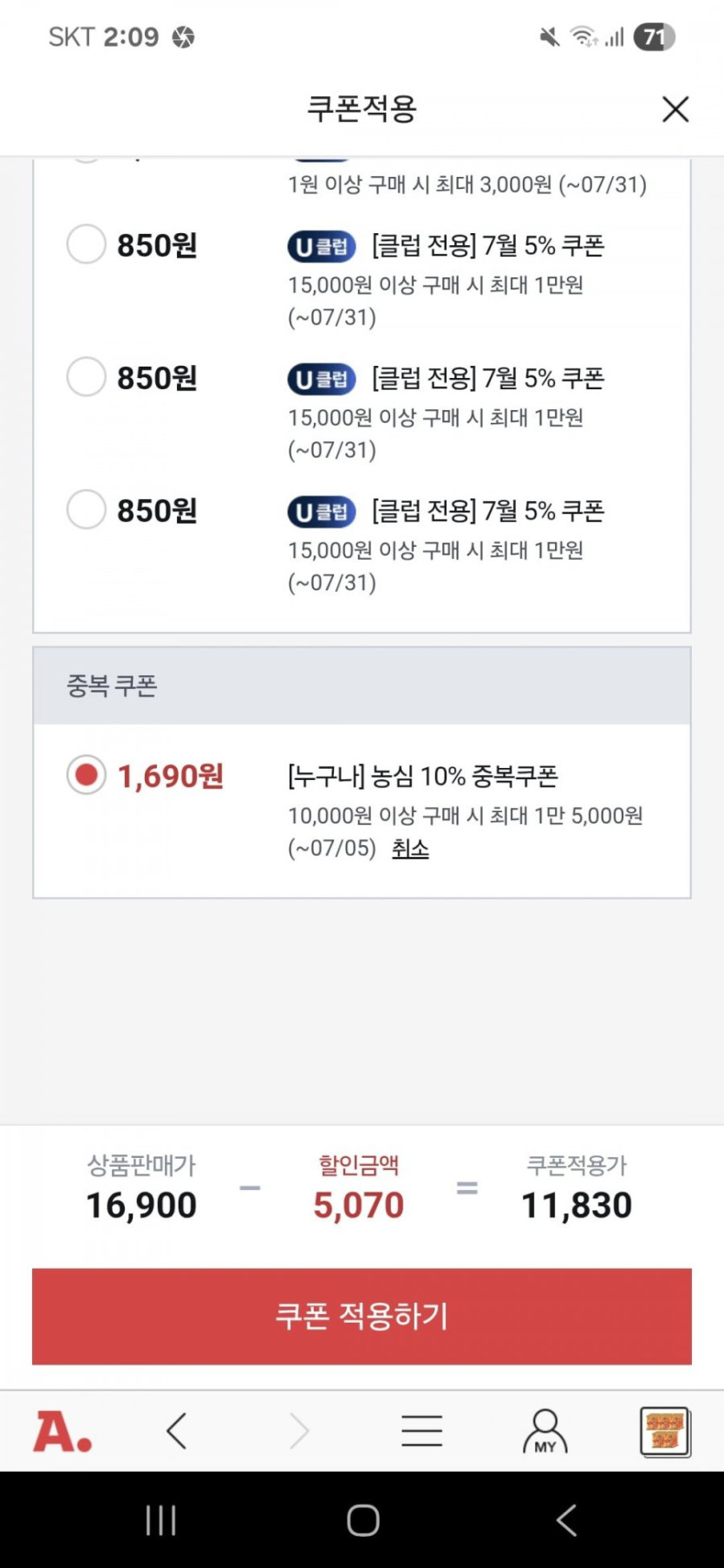The image size is (724, 1568).
Task: Go to the previous page with the app toolbar's back arrow
Action: pyautogui.click(x=178, y=1431)
